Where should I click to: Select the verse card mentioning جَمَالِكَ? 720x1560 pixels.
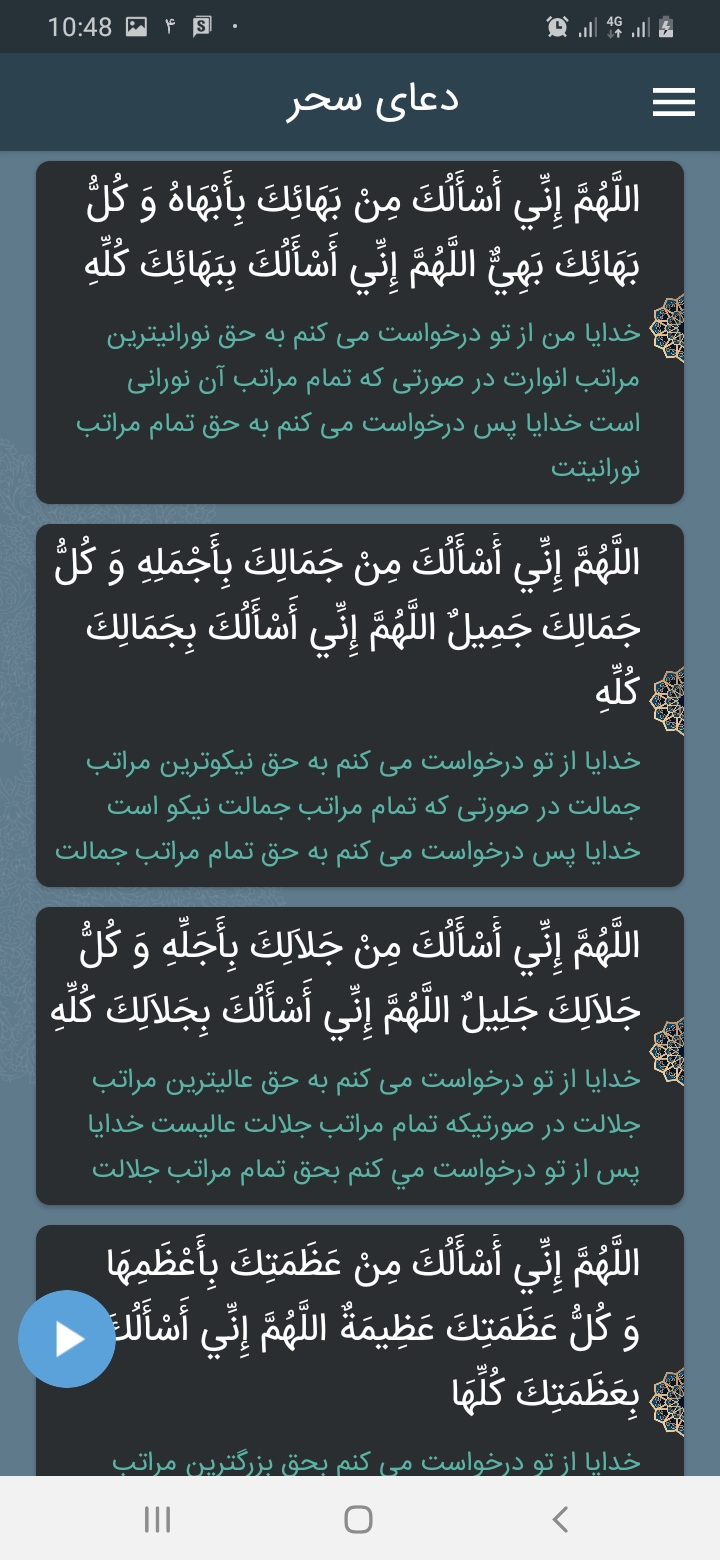tap(360, 704)
